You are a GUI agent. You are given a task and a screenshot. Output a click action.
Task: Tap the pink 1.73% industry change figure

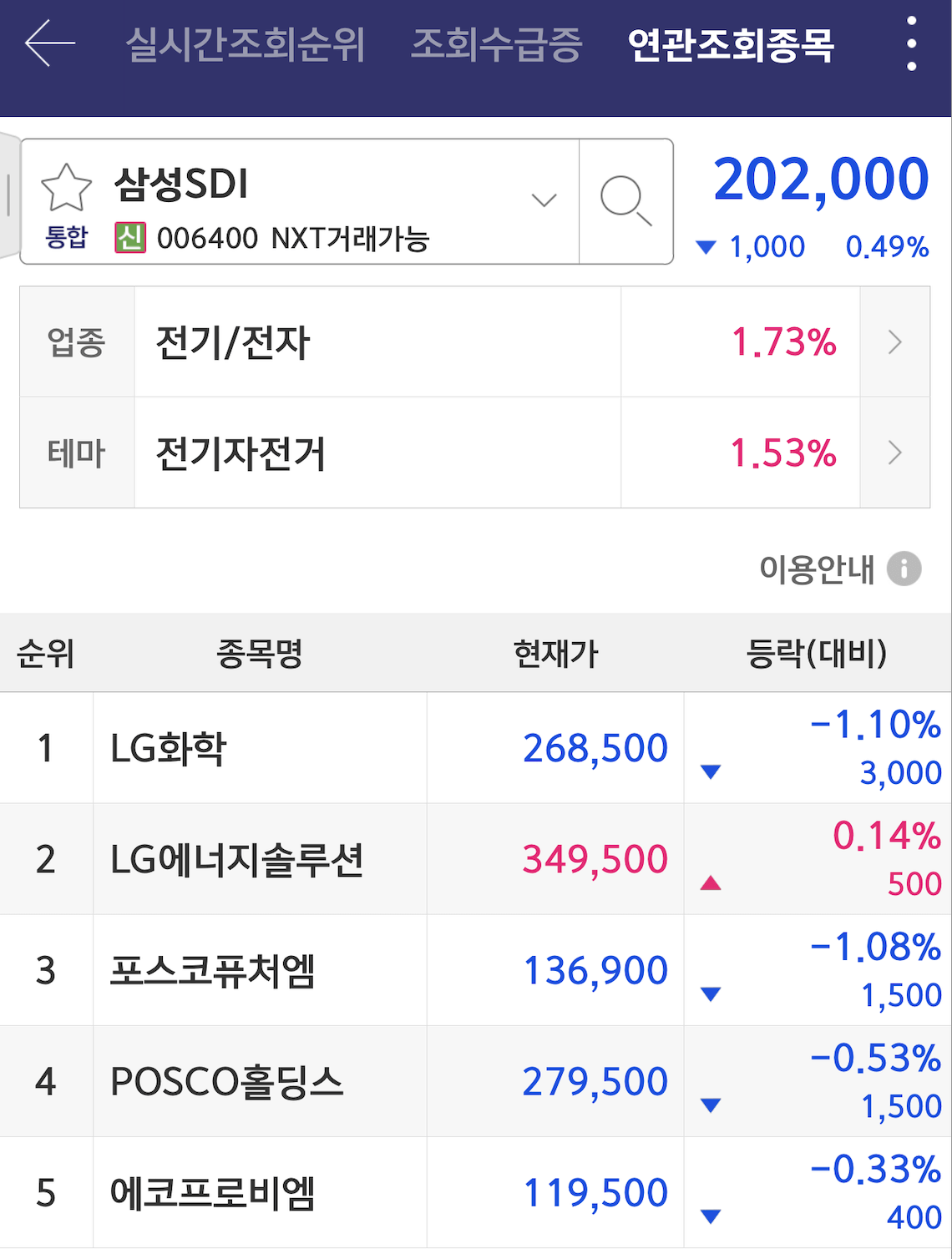[783, 341]
